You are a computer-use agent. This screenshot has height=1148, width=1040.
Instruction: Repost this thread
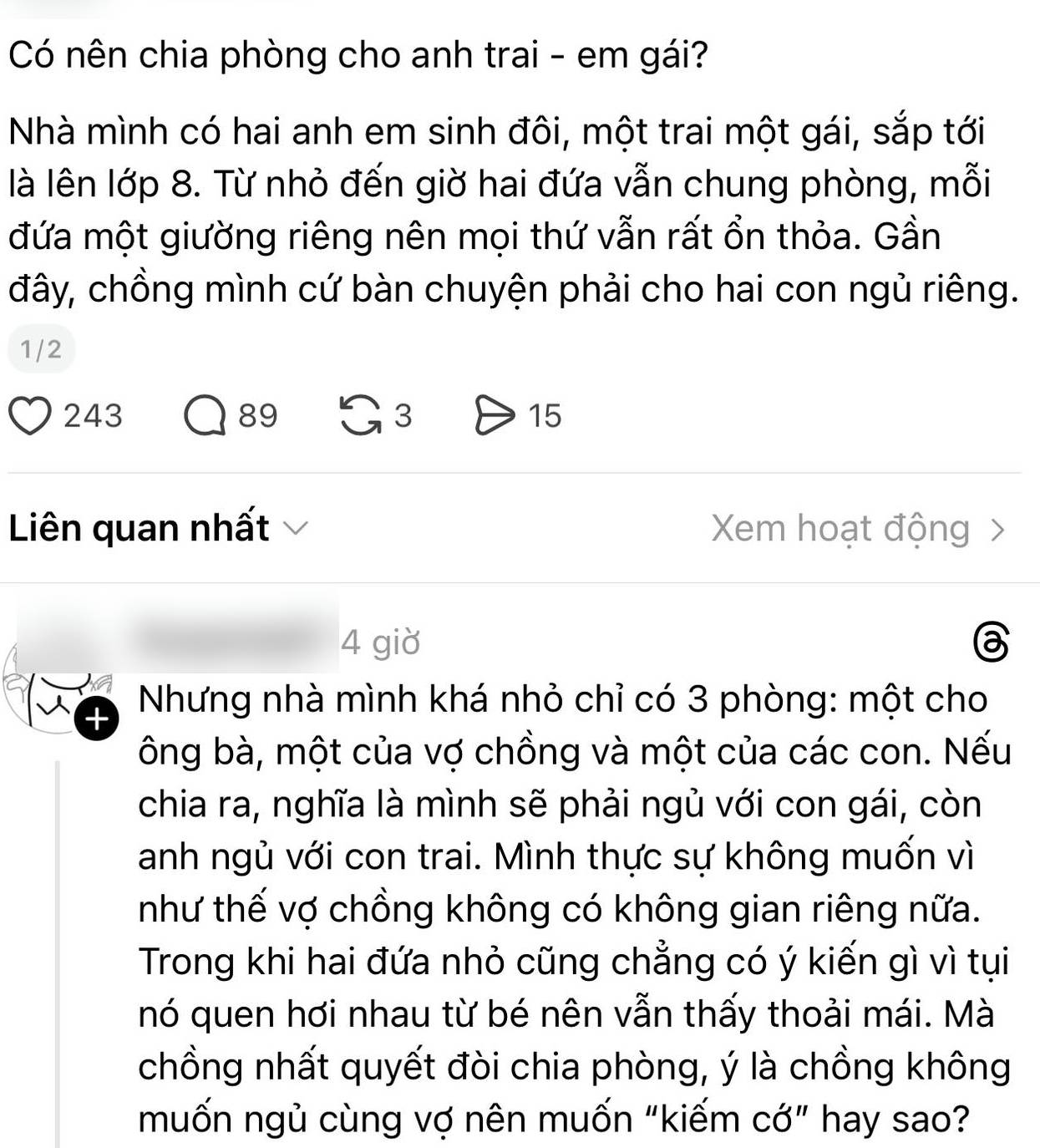pyautogui.click(x=360, y=415)
